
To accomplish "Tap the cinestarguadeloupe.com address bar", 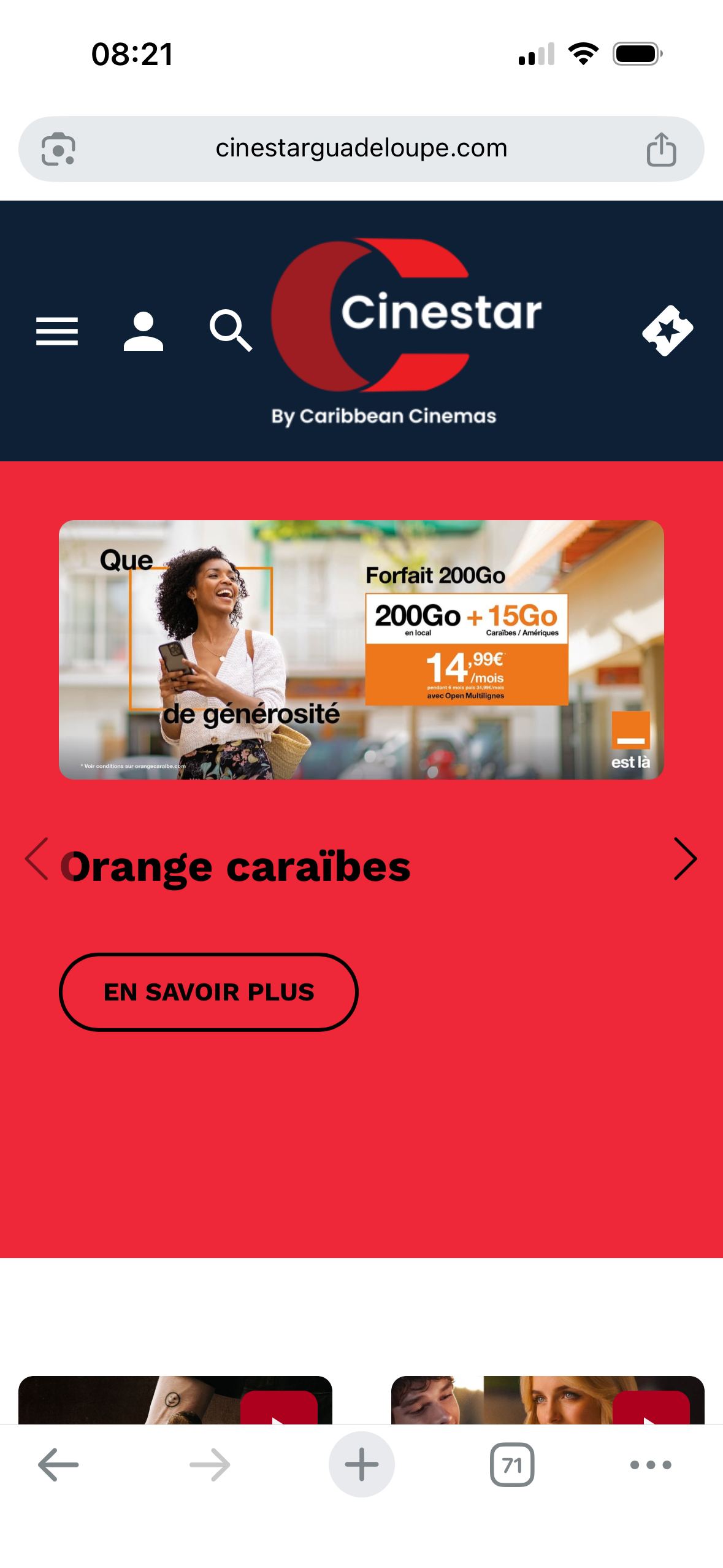I will pyautogui.click(x=361, y=148).
